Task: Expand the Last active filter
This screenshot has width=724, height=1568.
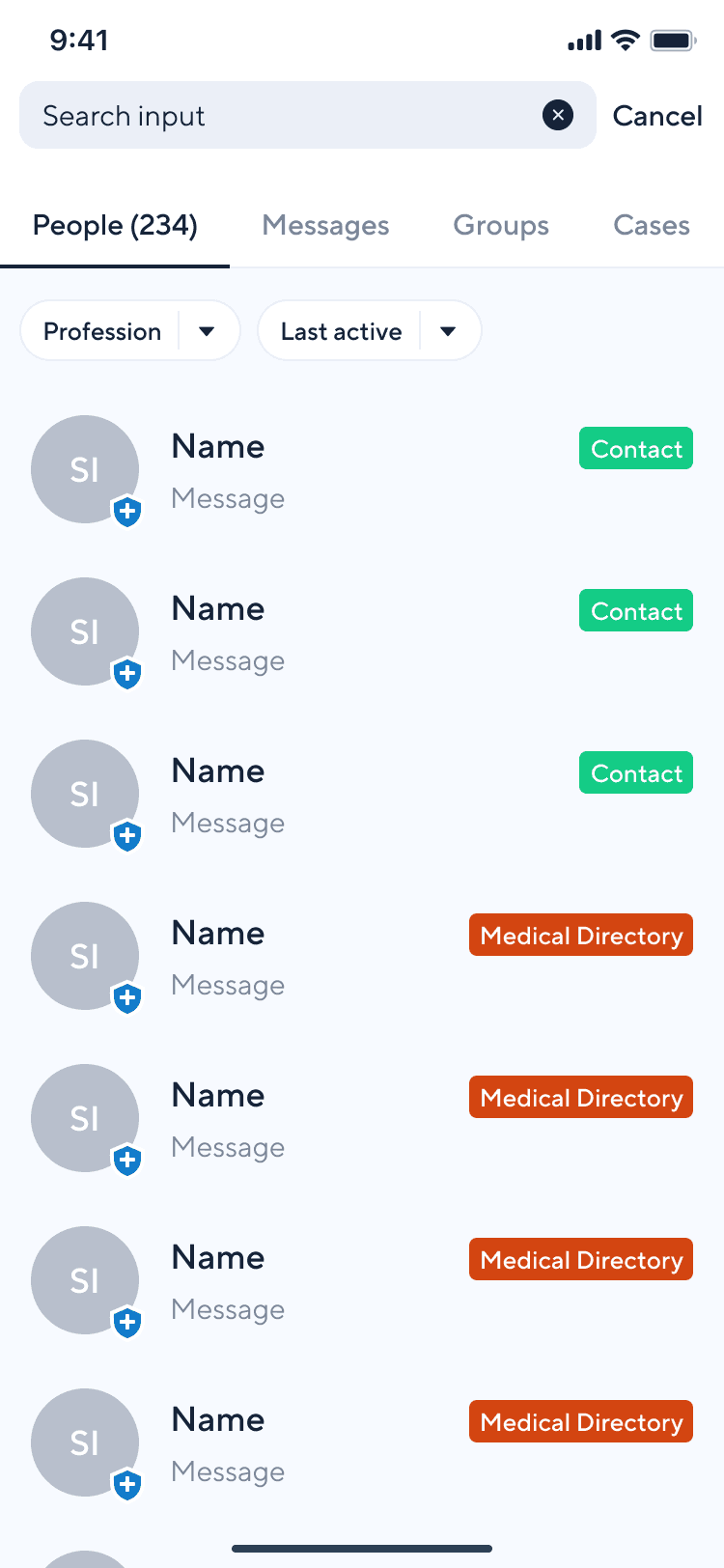Action: [x=369, y=330]
